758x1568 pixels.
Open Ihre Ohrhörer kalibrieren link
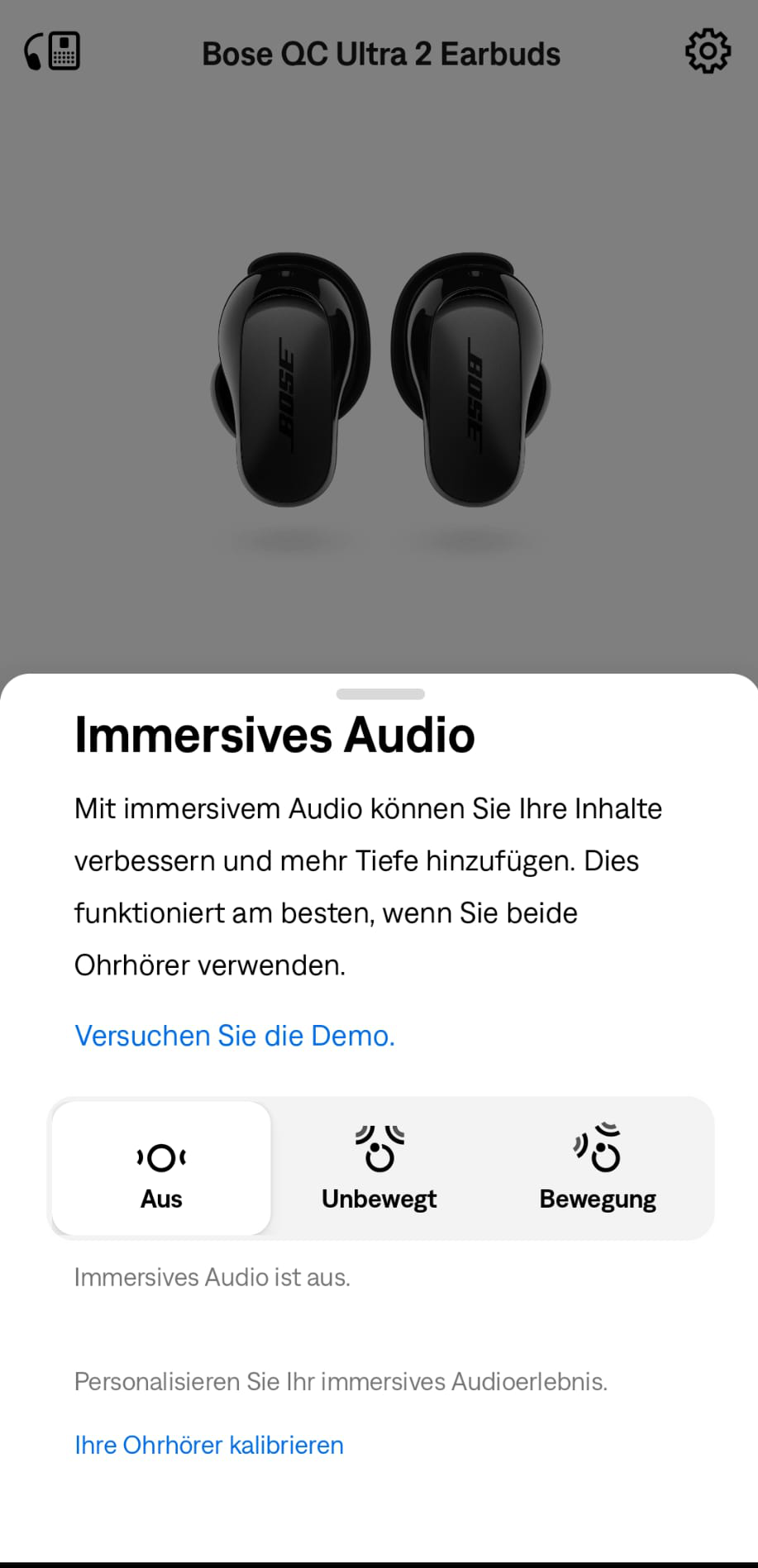click(x=209, y=1445)
